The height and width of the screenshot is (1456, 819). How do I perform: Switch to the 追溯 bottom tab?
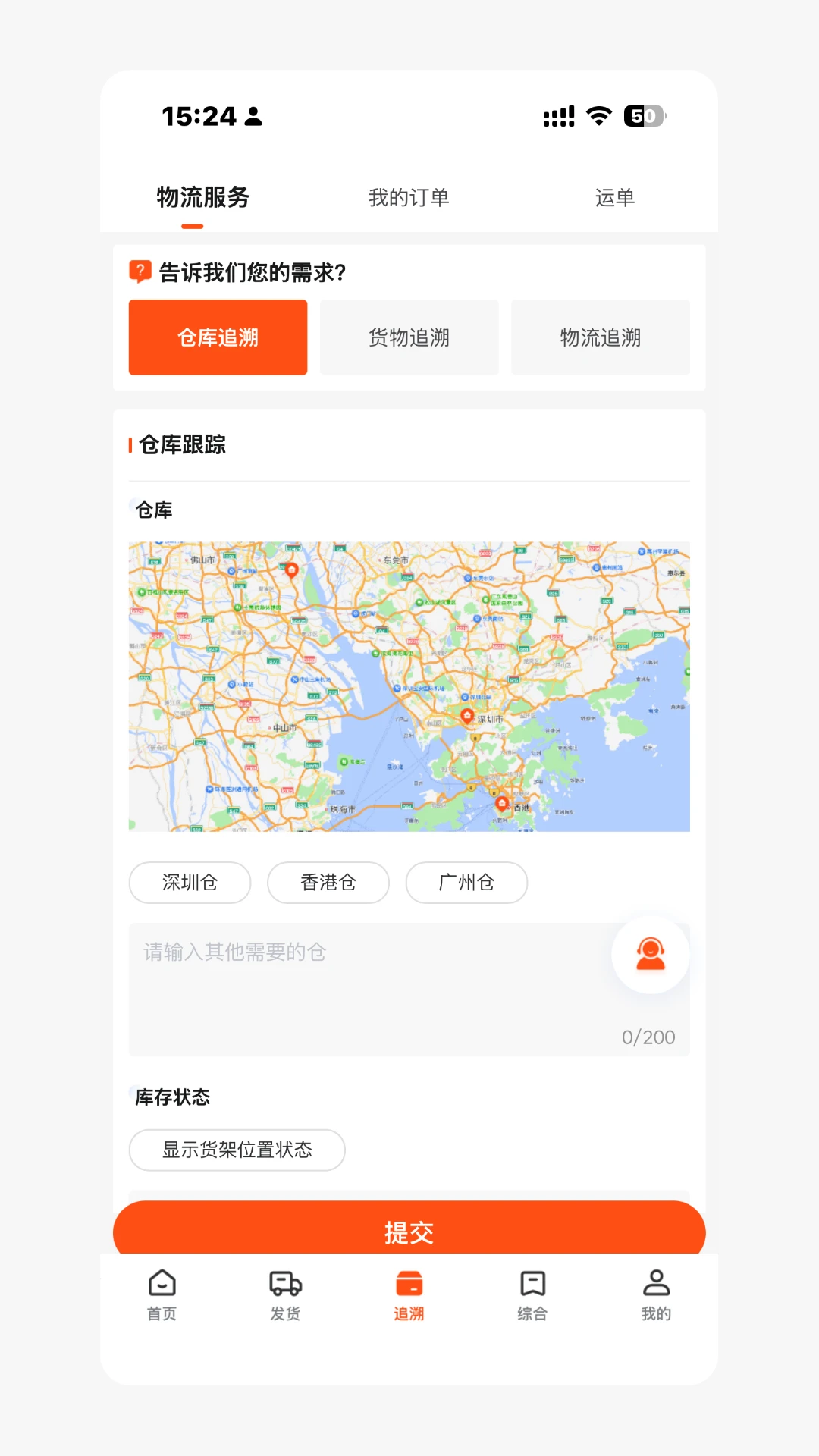(x=409, y=1296)
